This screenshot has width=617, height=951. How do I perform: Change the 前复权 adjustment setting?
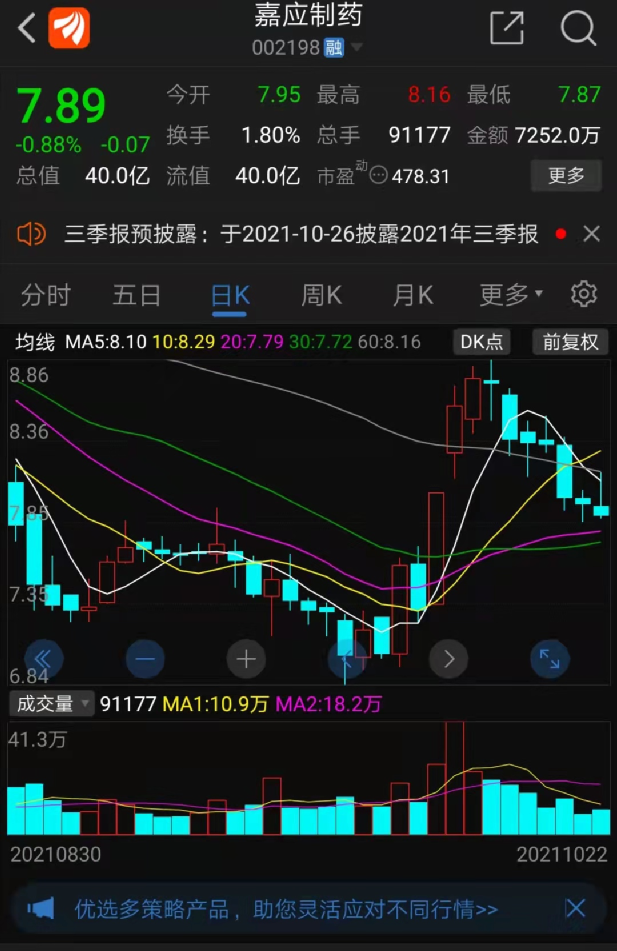pyautogui.click(x=570, y=342)
